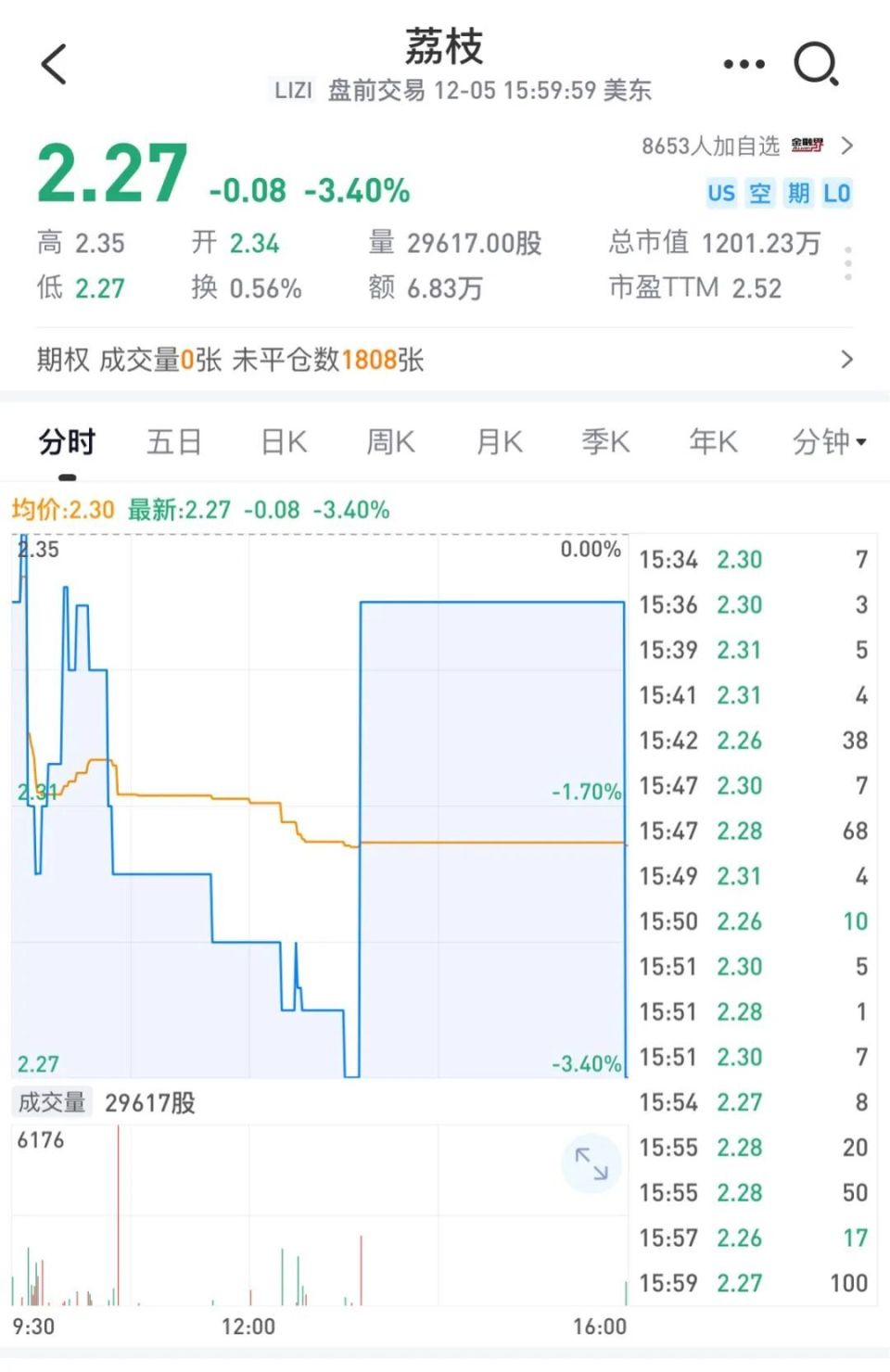Switch to the 年K chart tab
This screenshot has height=1372, width=890.
click(x=713, y=442)
